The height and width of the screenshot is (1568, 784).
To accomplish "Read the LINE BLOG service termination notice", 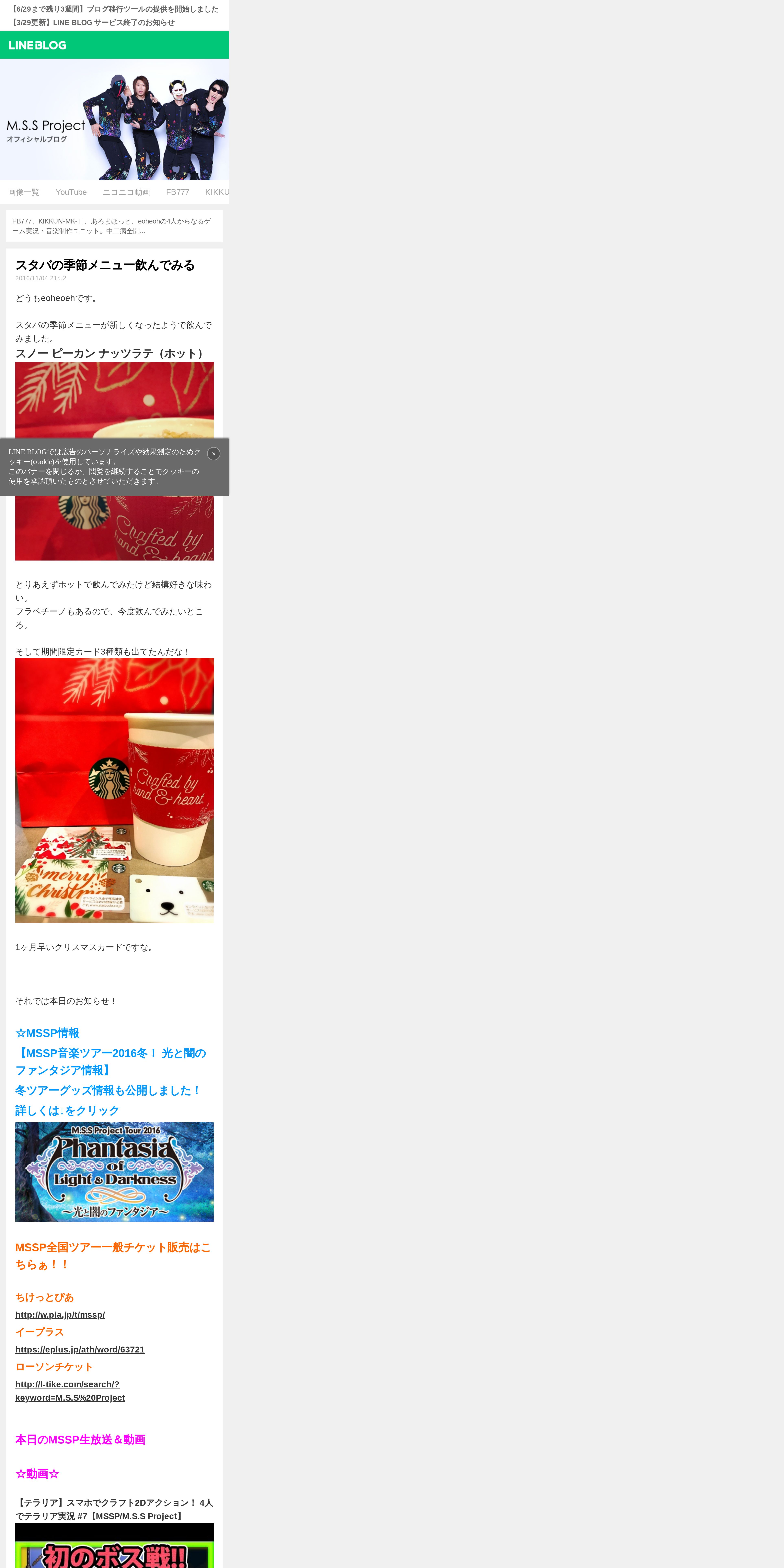I will [x=93, y=23].
